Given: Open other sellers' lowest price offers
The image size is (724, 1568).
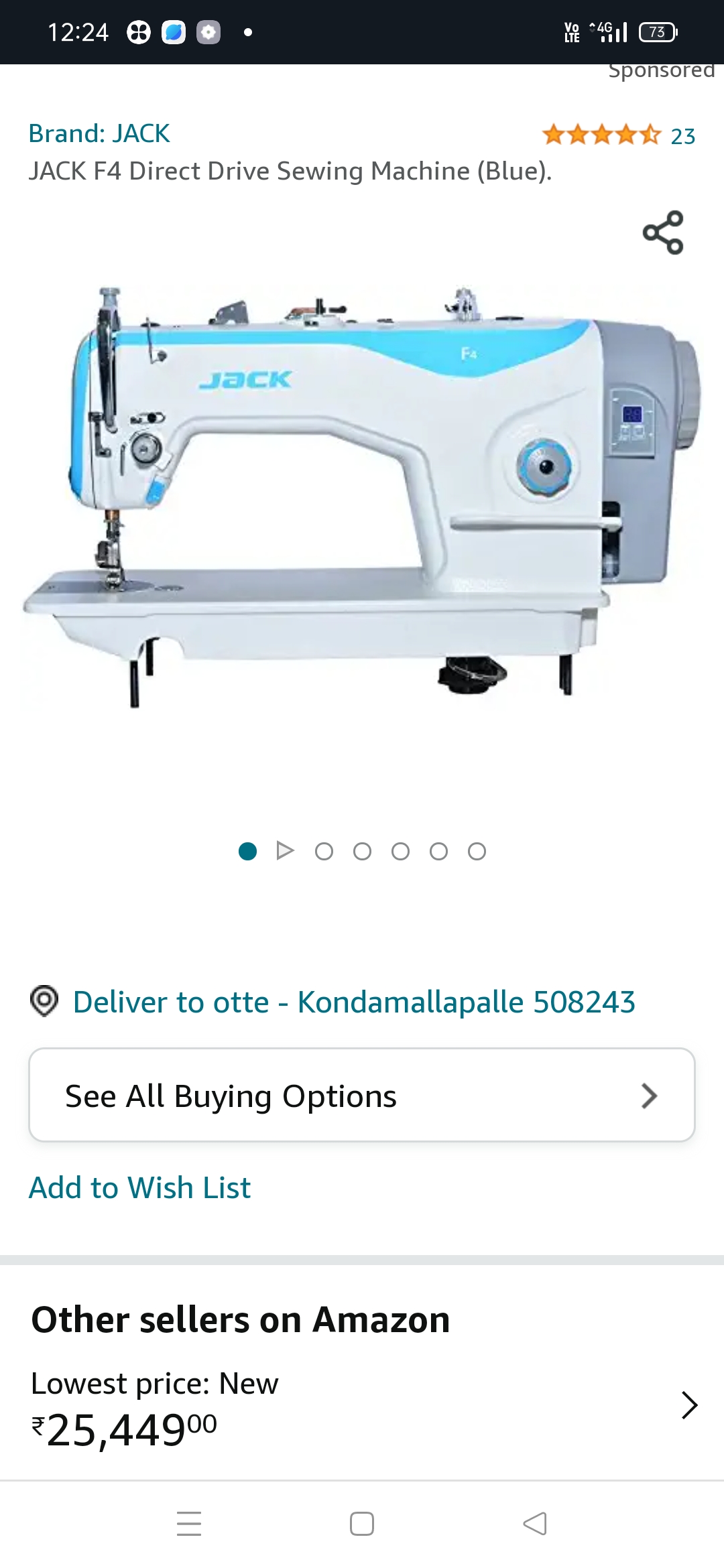Looking at the screenshot, I should 362,1407.
